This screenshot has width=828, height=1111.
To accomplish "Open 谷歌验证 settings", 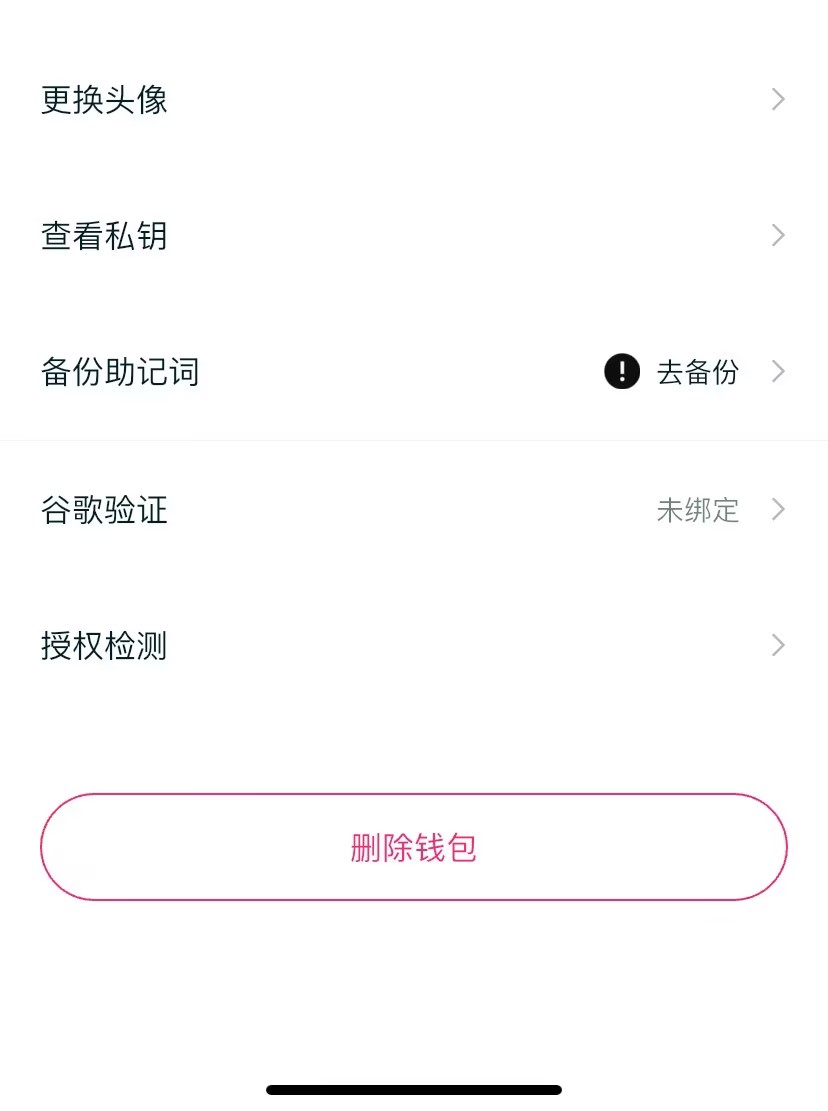I will click(413, 510).
